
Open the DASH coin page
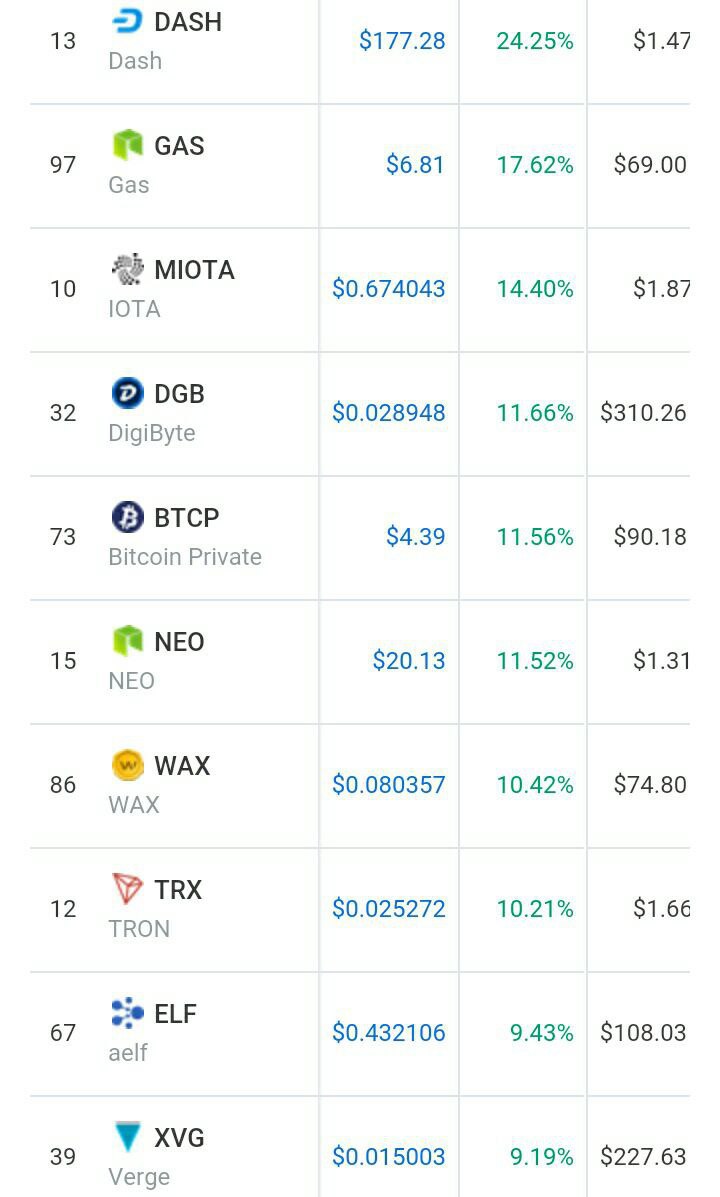pyautogui.click(x=188, y=22)
